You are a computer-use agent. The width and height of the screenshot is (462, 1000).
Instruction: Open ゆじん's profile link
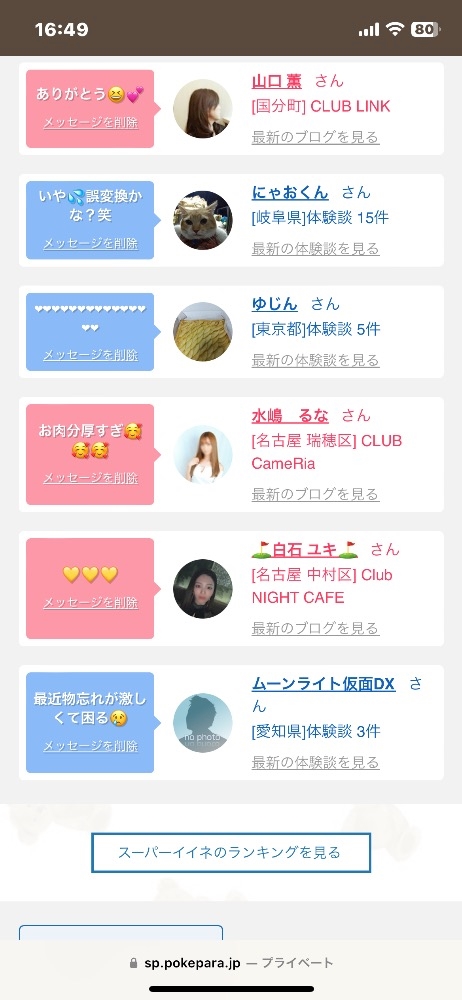tap(274, 304)
